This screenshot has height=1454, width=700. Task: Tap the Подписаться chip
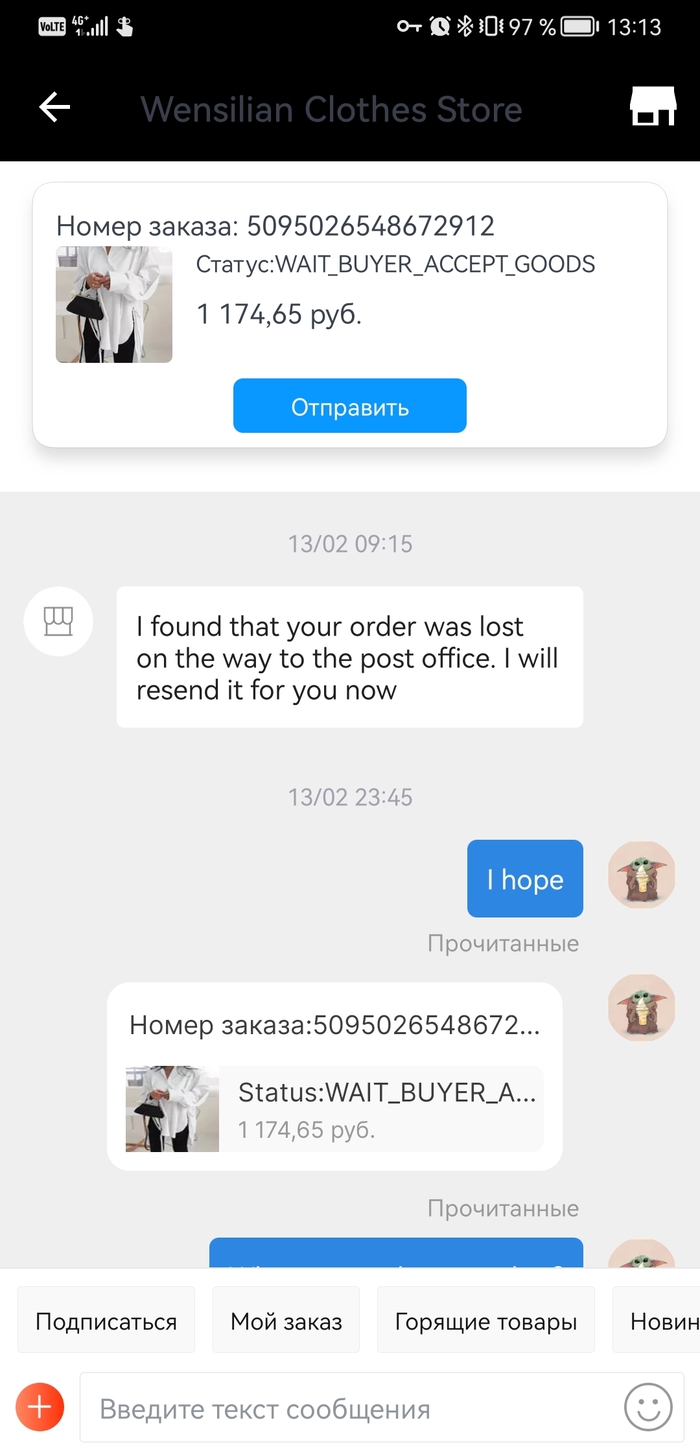[x=106, y=1321]
